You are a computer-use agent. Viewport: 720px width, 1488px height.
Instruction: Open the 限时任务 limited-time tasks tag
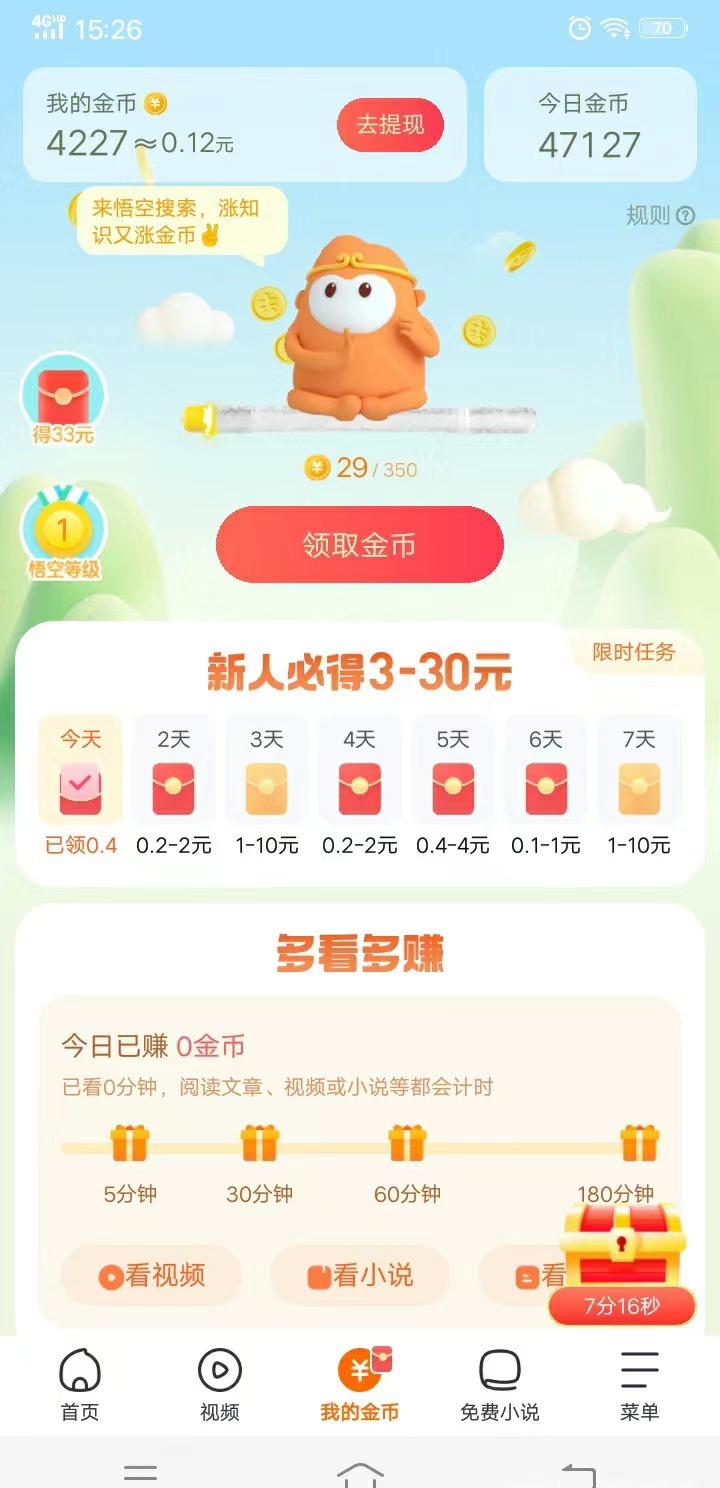tap(634, 652)
